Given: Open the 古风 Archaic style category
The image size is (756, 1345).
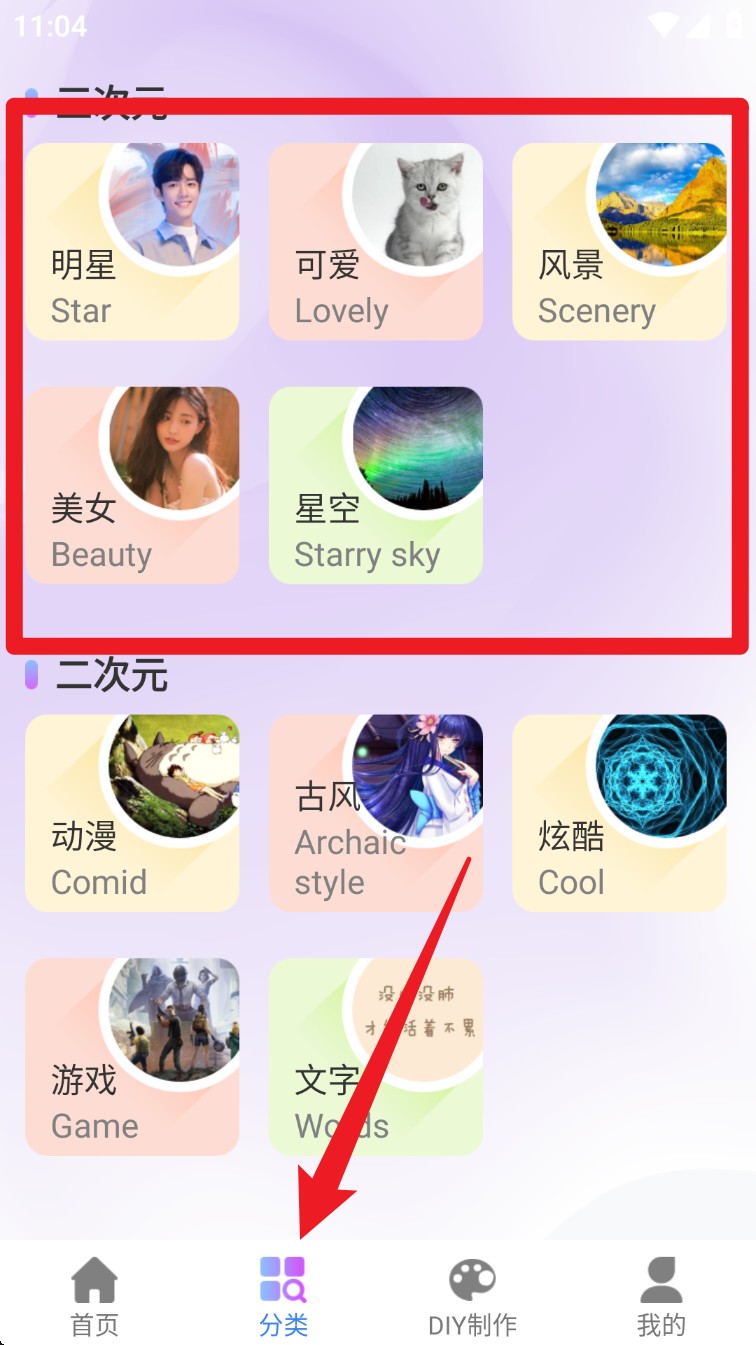Looking at the screenshot, I should tap(376, 813).
